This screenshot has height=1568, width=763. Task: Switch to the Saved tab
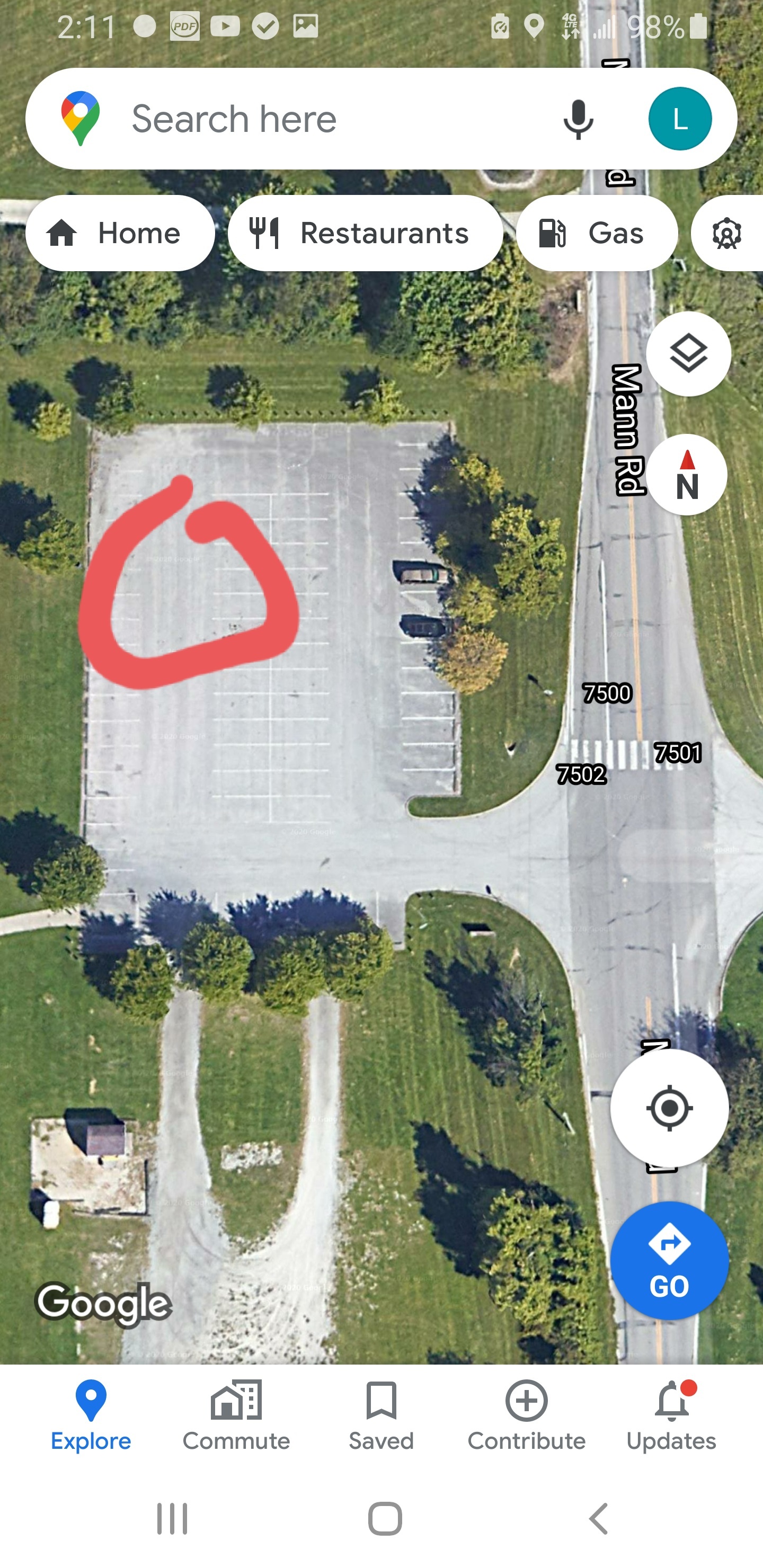(381, 1416)
